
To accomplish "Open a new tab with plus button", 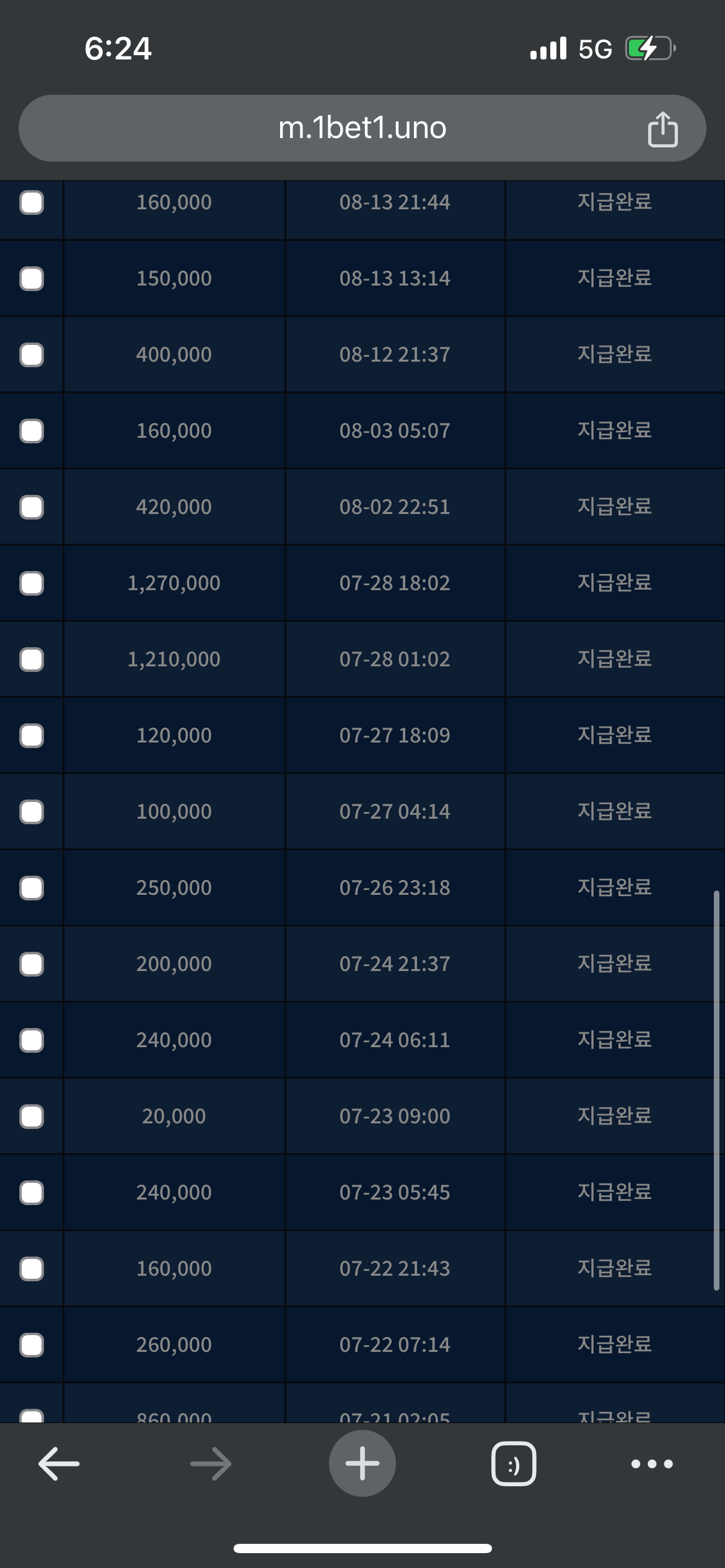I will (362, 1463).
